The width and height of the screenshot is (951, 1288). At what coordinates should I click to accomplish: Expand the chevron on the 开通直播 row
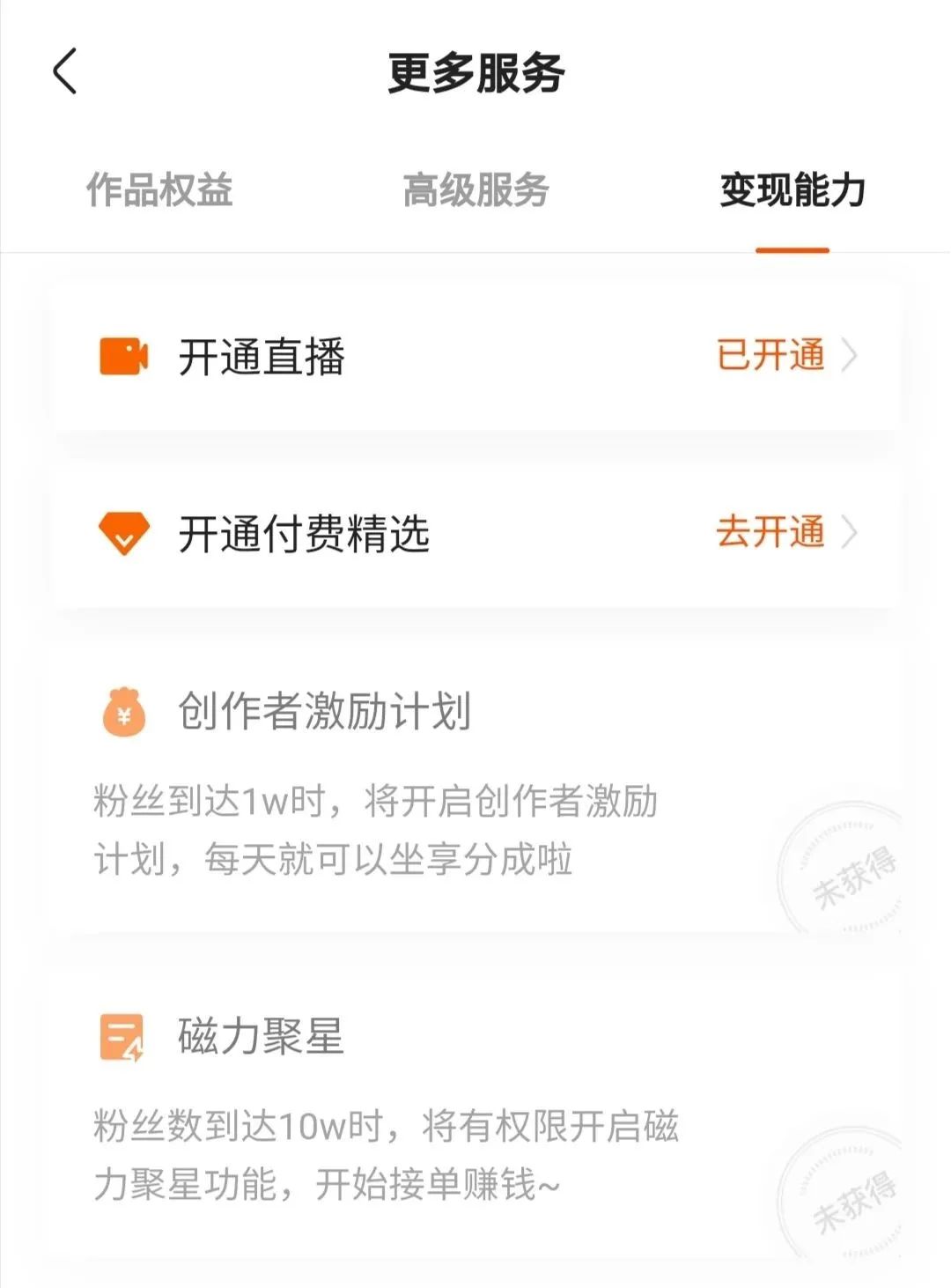click(848, 355)
